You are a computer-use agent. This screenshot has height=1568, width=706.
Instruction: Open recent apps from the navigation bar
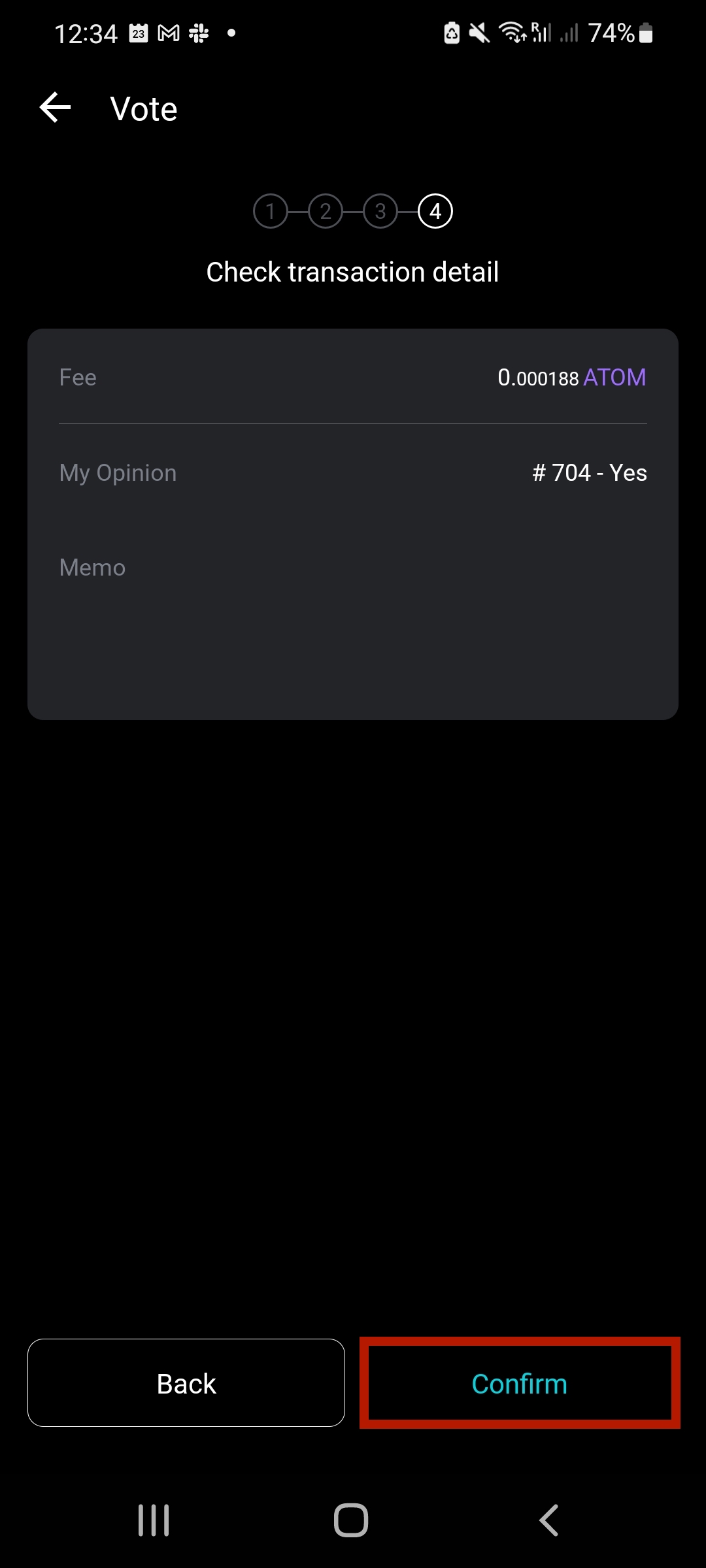[x=154, y=1520]
